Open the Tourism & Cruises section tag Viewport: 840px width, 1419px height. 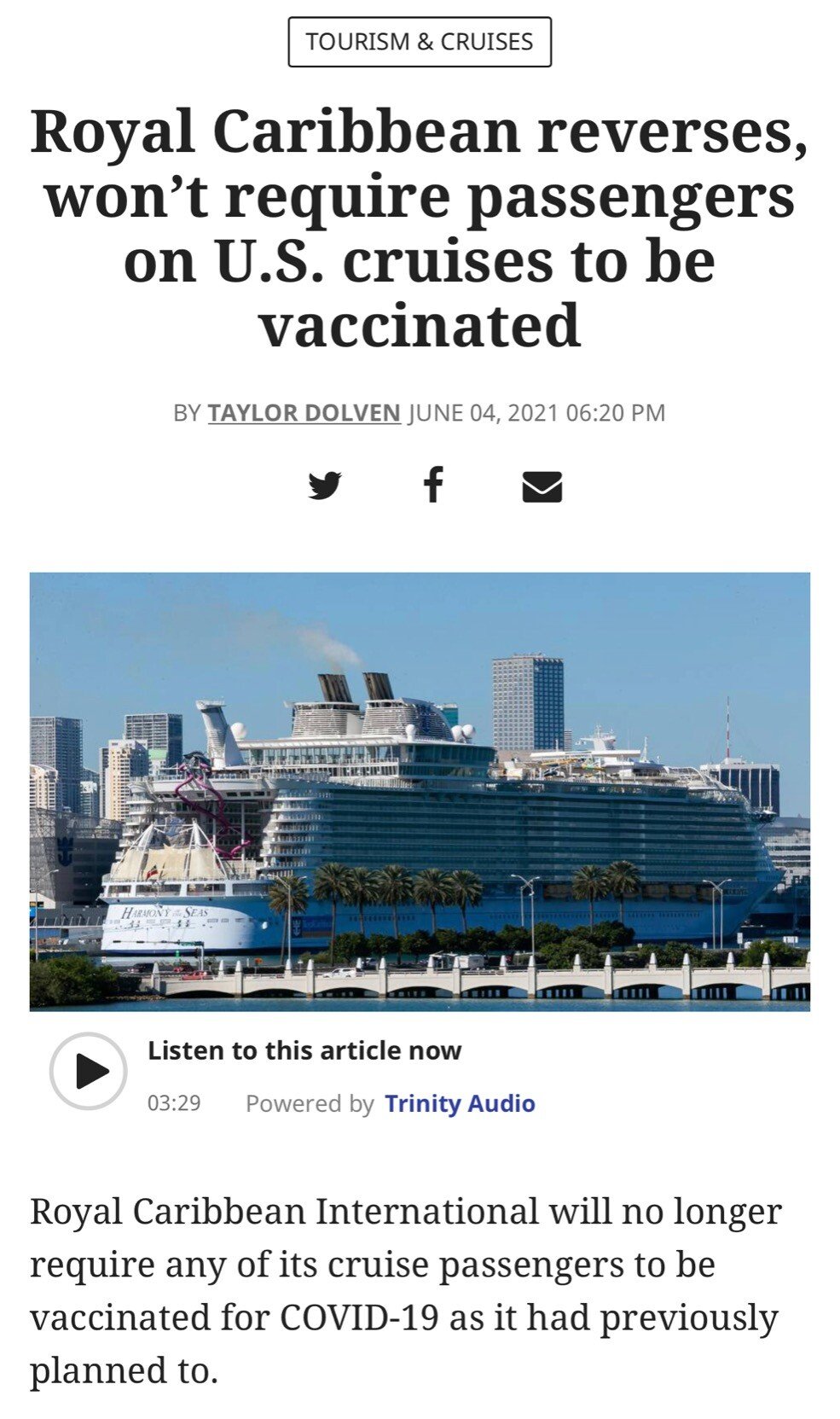tap(420, 42)
